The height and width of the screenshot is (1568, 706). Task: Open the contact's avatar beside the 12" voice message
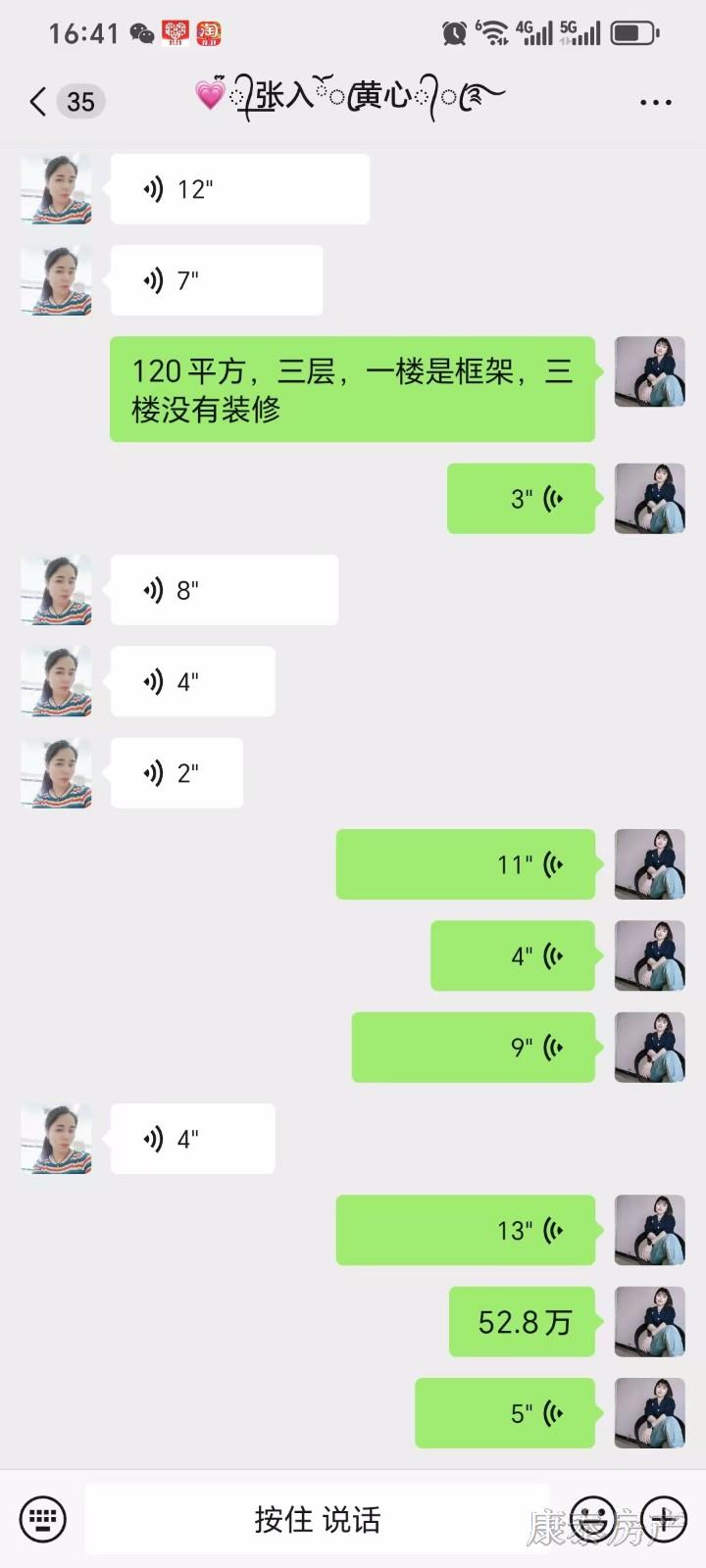click(56, 189)
